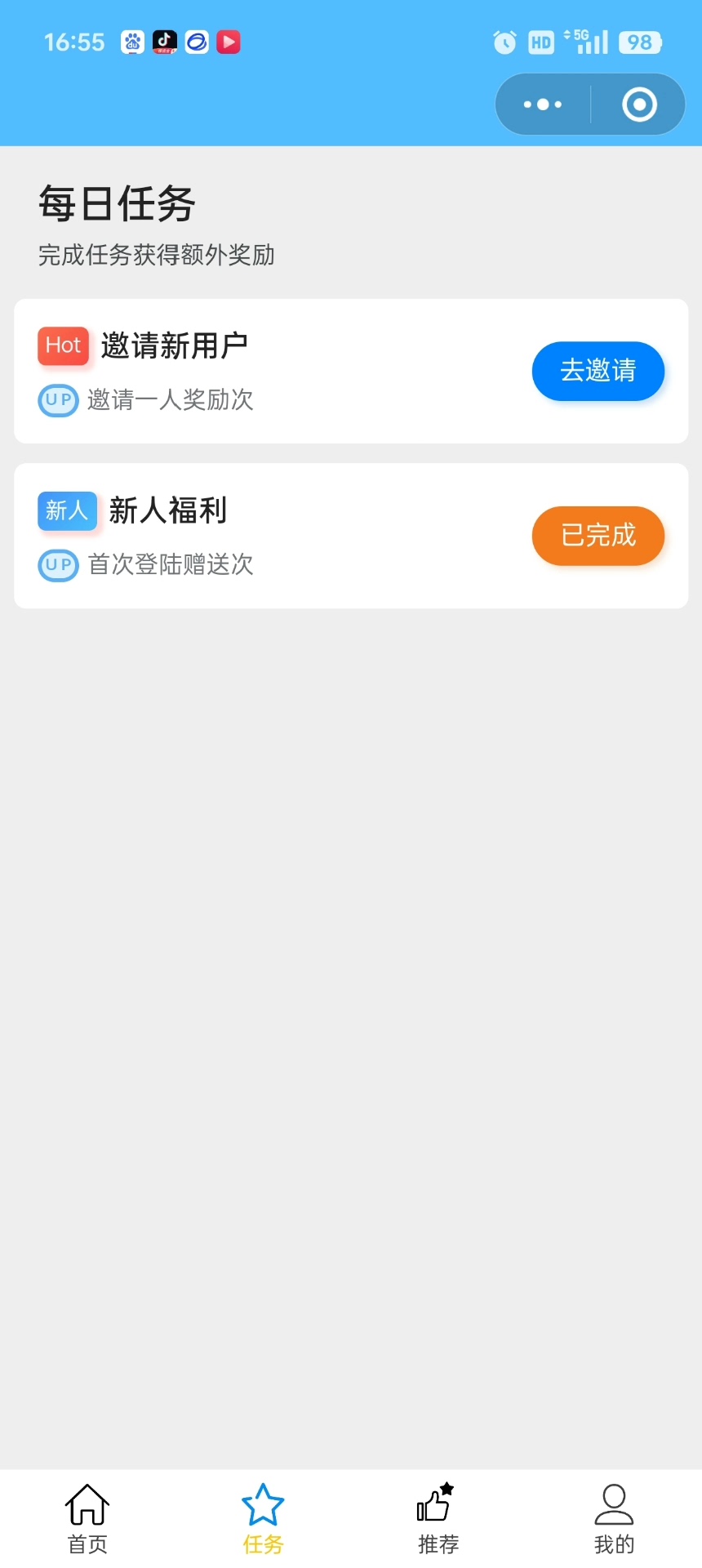Viewport: 702px width, 1568px height.
Task: Go to the 首页 tab
Action: point(87,1518)
